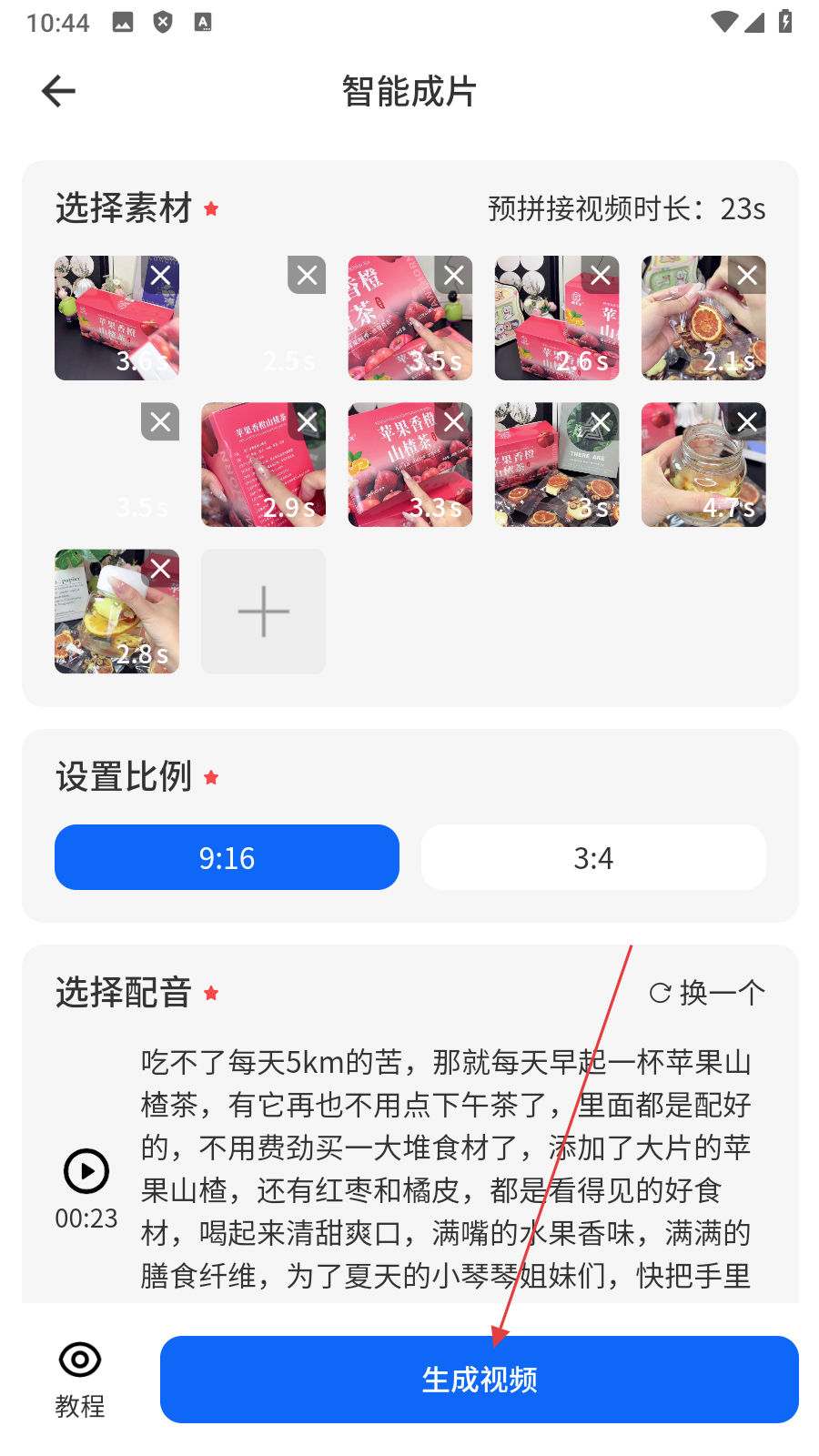819x1456 pixels.
Task: Add more material with plus tile
Action: [263, 612]
